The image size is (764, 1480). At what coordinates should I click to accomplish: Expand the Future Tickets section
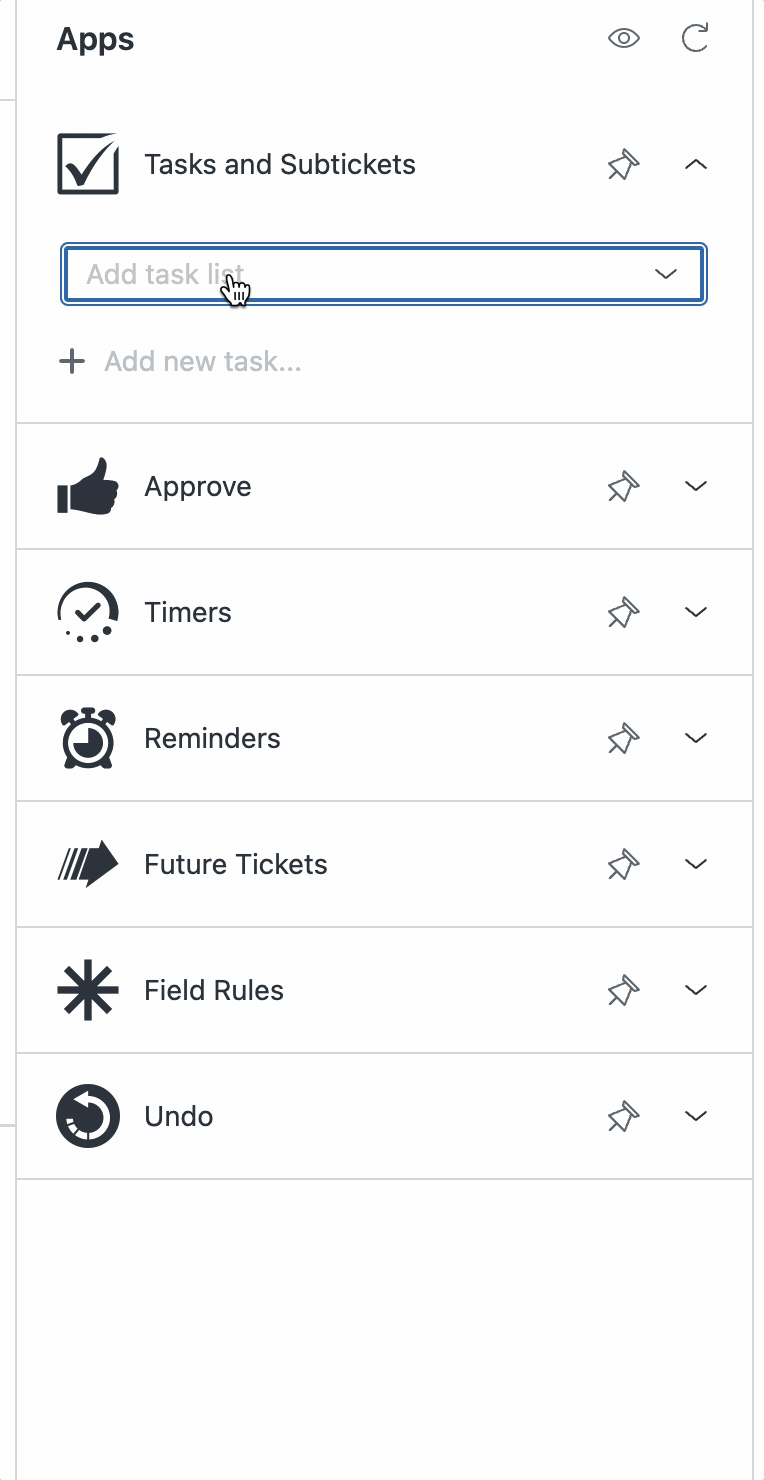696,864
